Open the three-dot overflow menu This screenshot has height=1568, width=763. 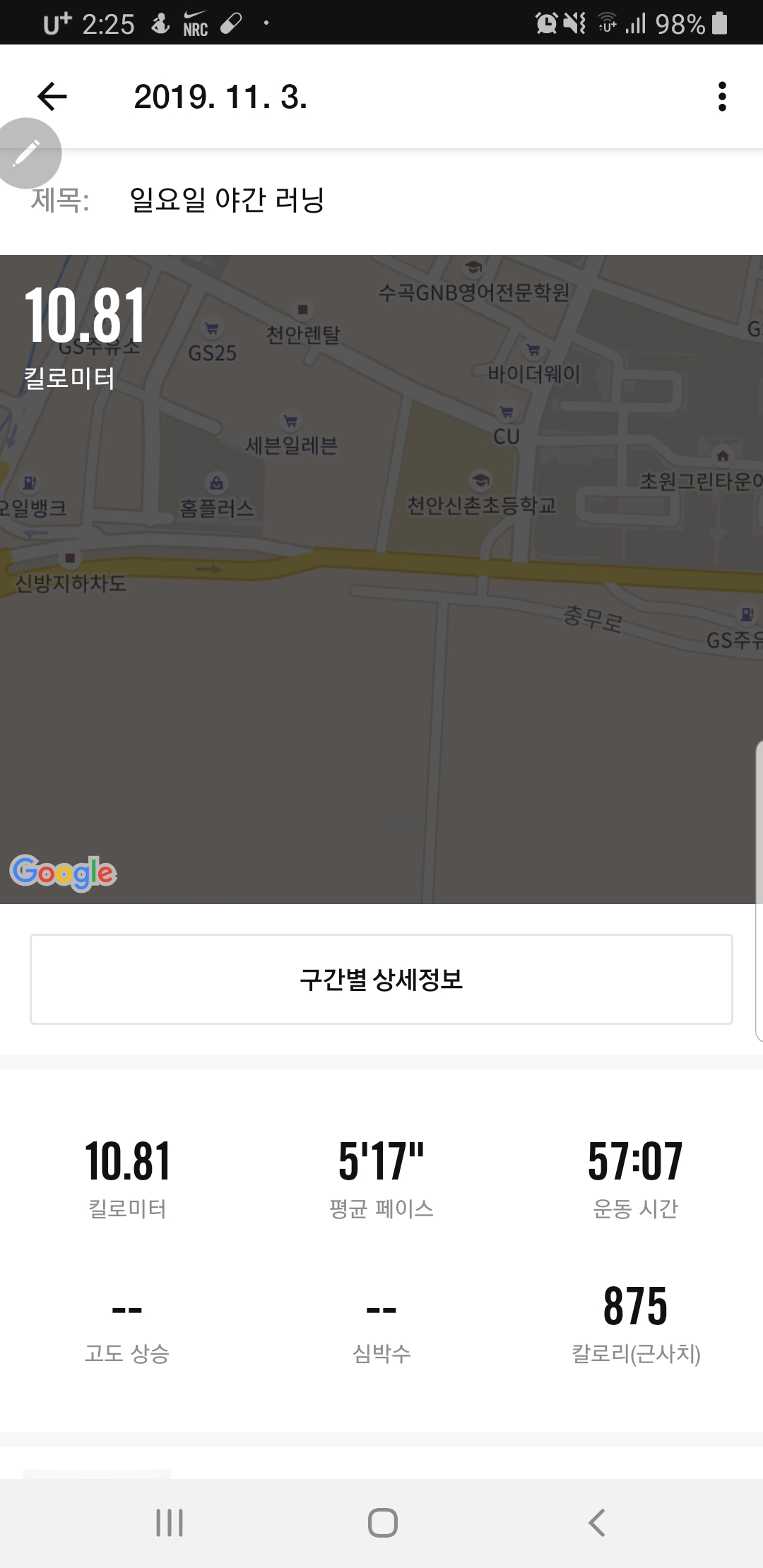pyautogui.click(x=722, y=97)
